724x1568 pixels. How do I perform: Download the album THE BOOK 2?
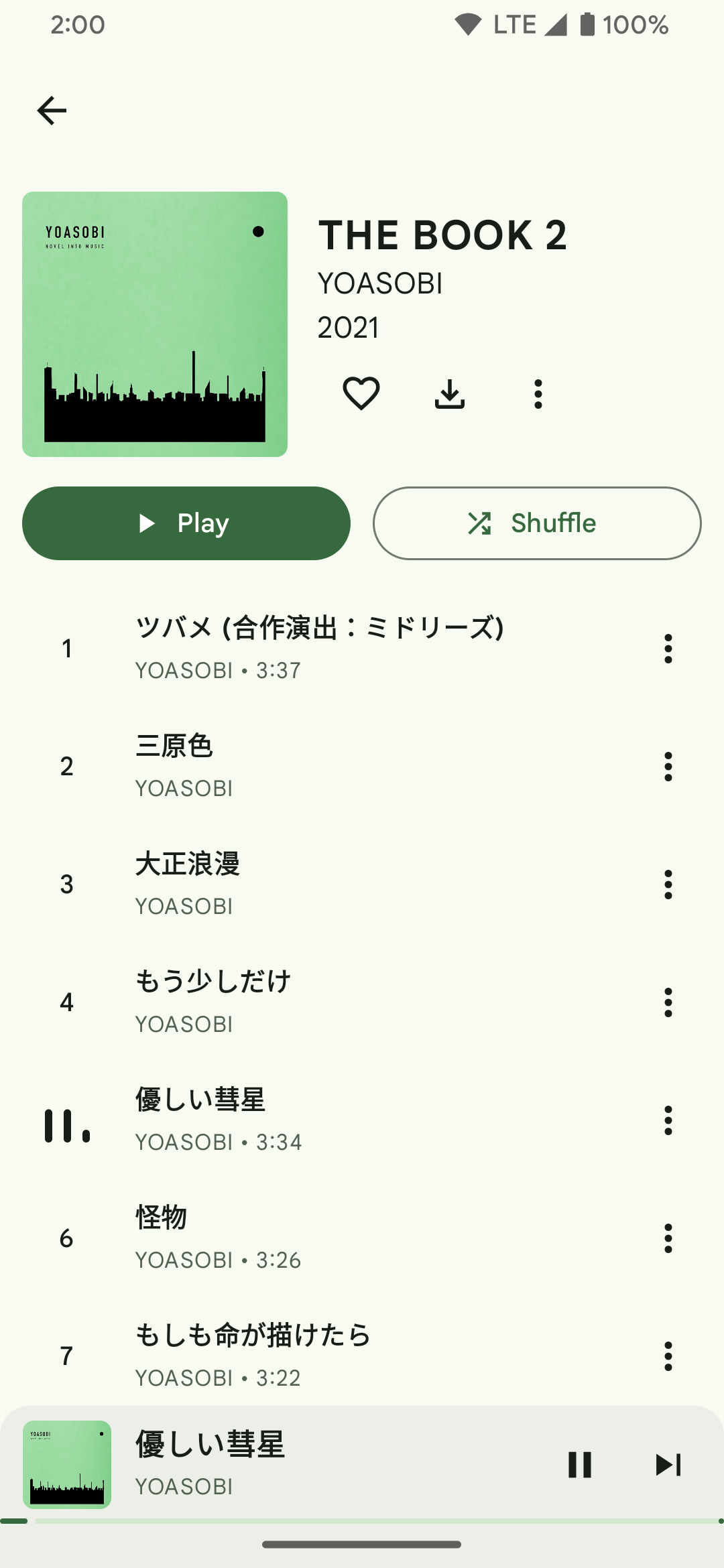(450, 393)
